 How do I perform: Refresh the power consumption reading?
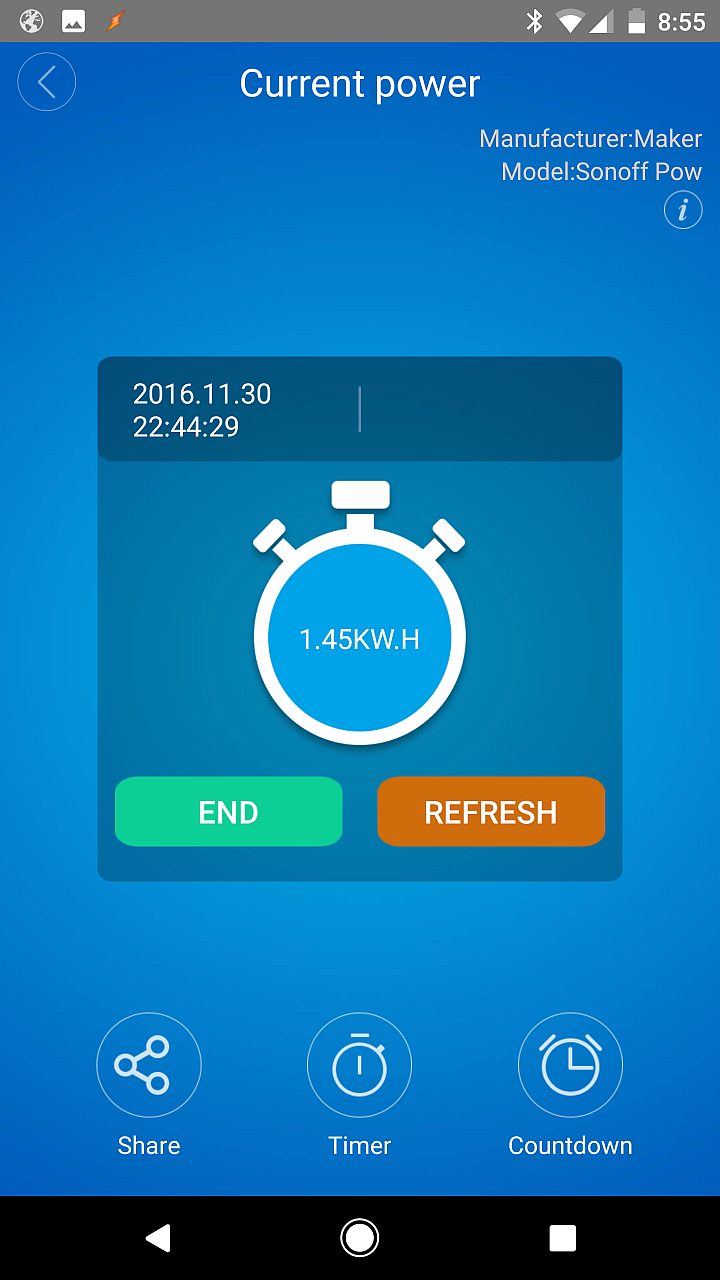tap(491, 812)
